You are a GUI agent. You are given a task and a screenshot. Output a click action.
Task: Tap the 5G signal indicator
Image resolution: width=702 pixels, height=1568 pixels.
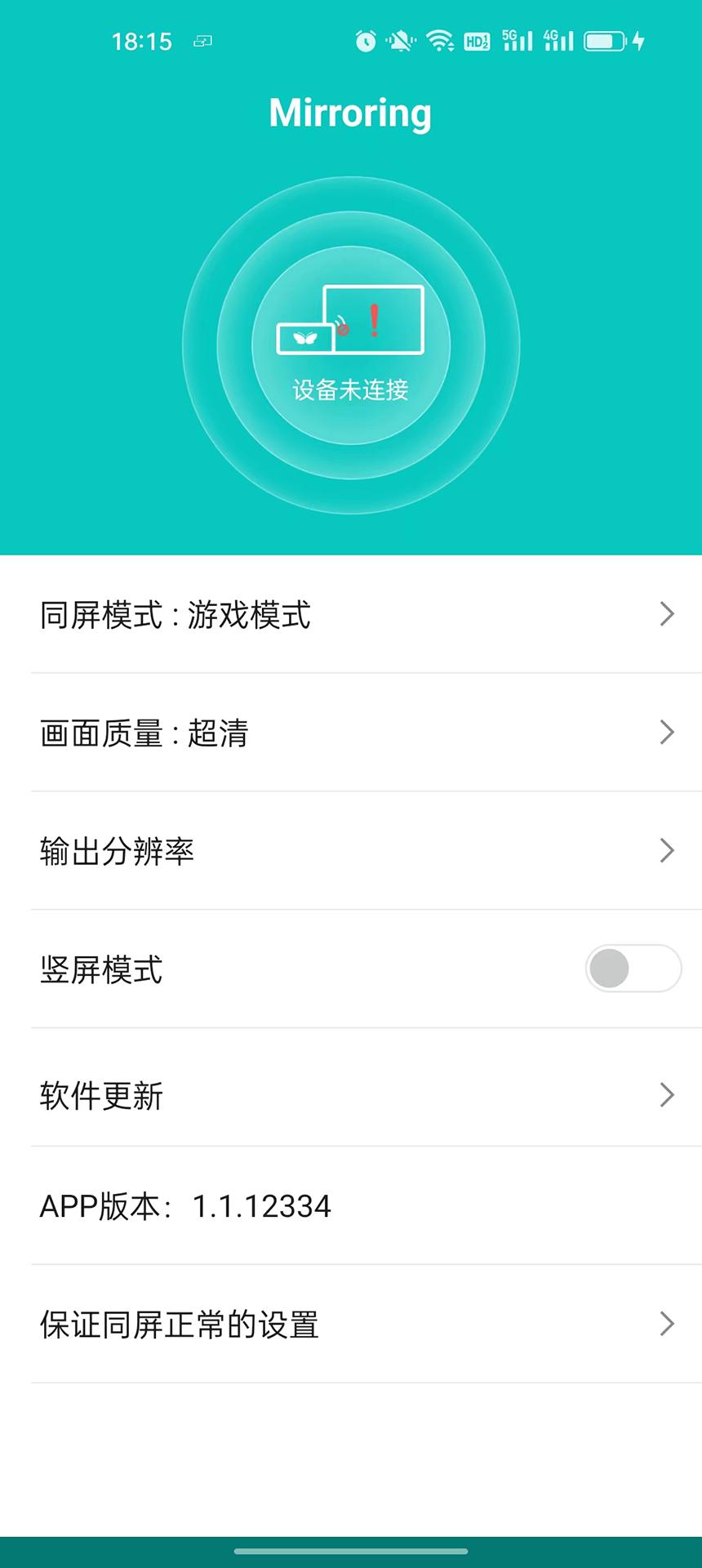click(514, 39)
